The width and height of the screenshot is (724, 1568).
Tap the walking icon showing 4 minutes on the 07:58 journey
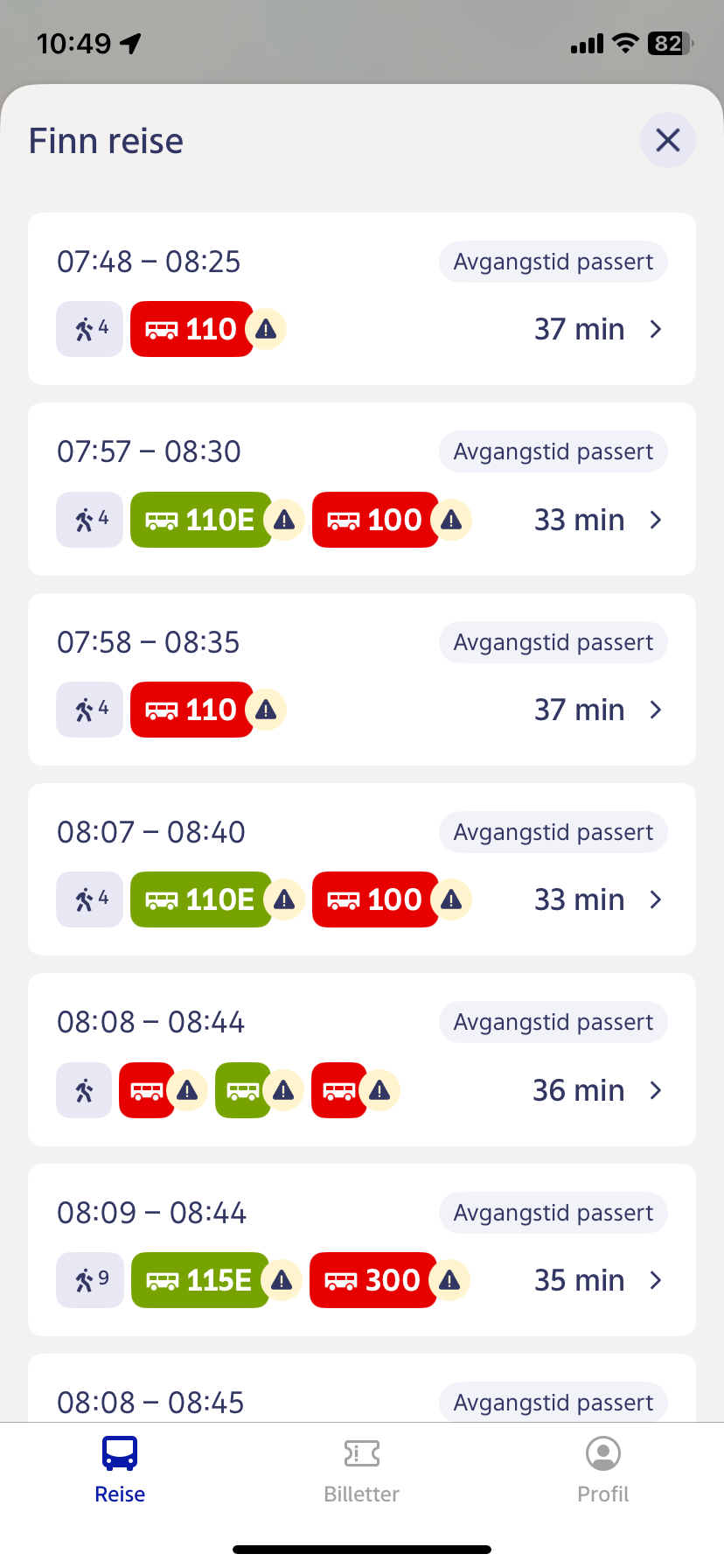click(88, 709)
